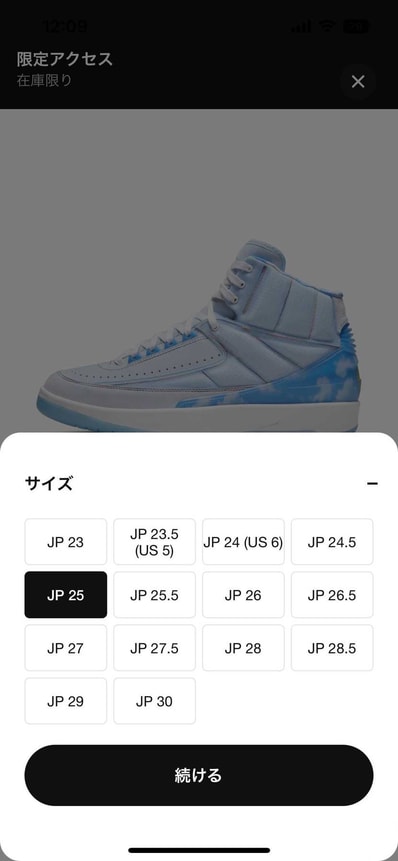Select size JP 23

click(65, 542)
